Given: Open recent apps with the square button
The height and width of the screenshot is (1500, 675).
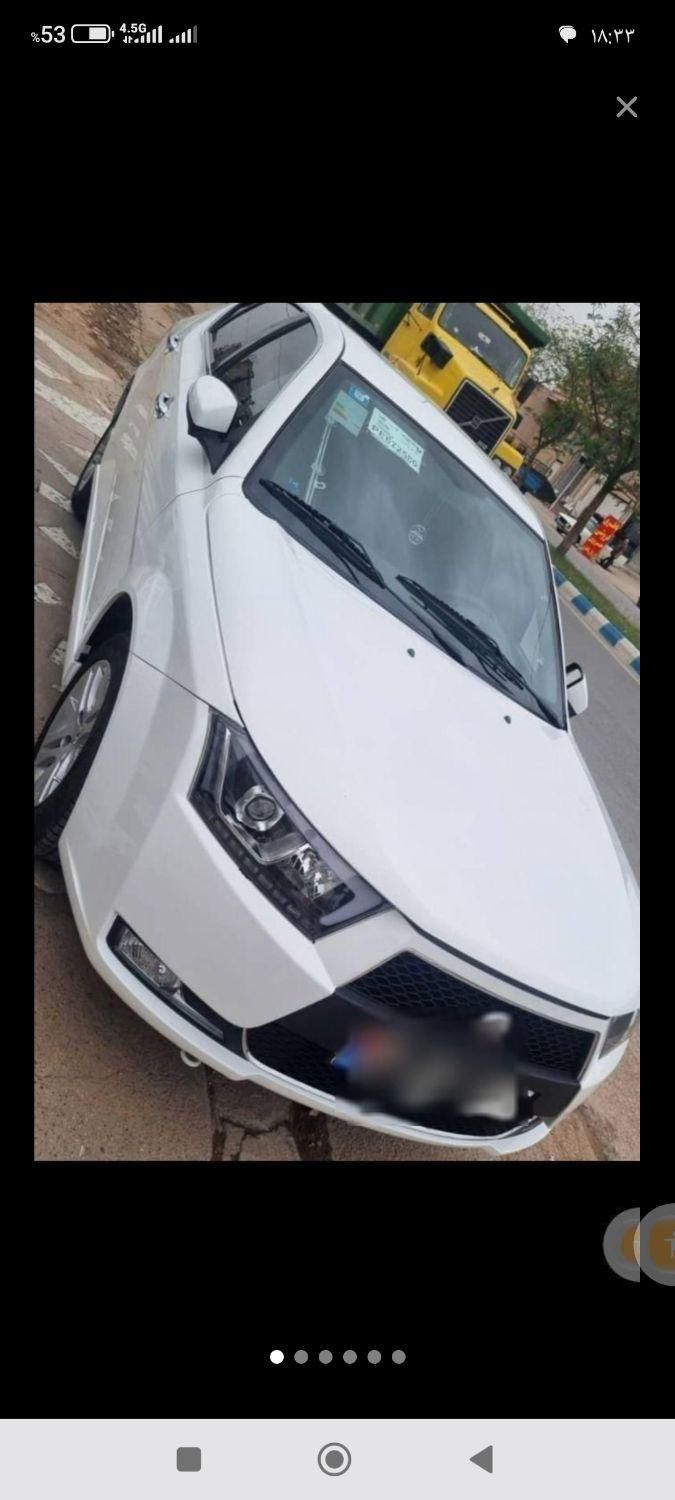Looking at the screenshot, I should (189, 1459).
